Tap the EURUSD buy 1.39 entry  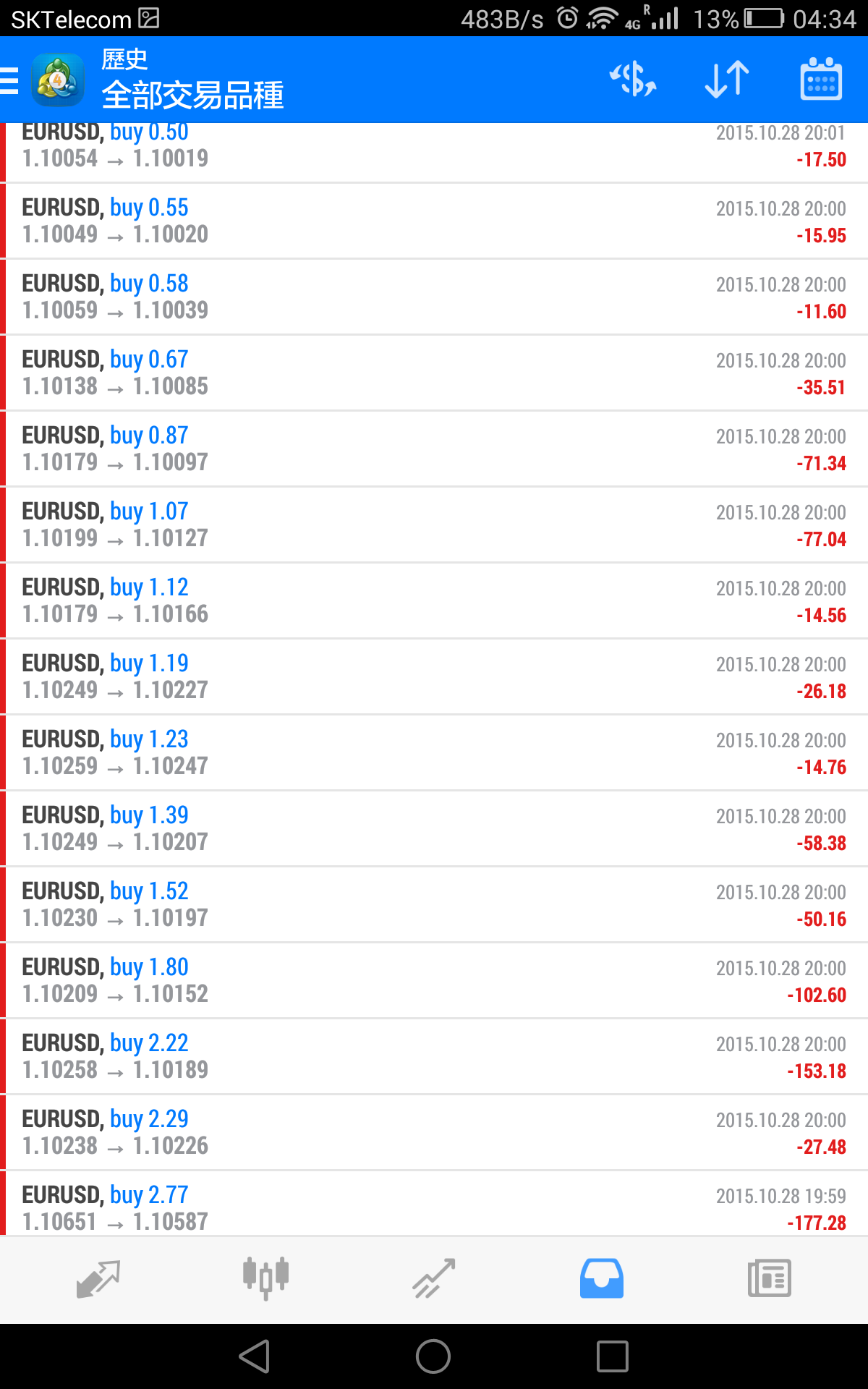pyautogui.click(x=434, y=828)
